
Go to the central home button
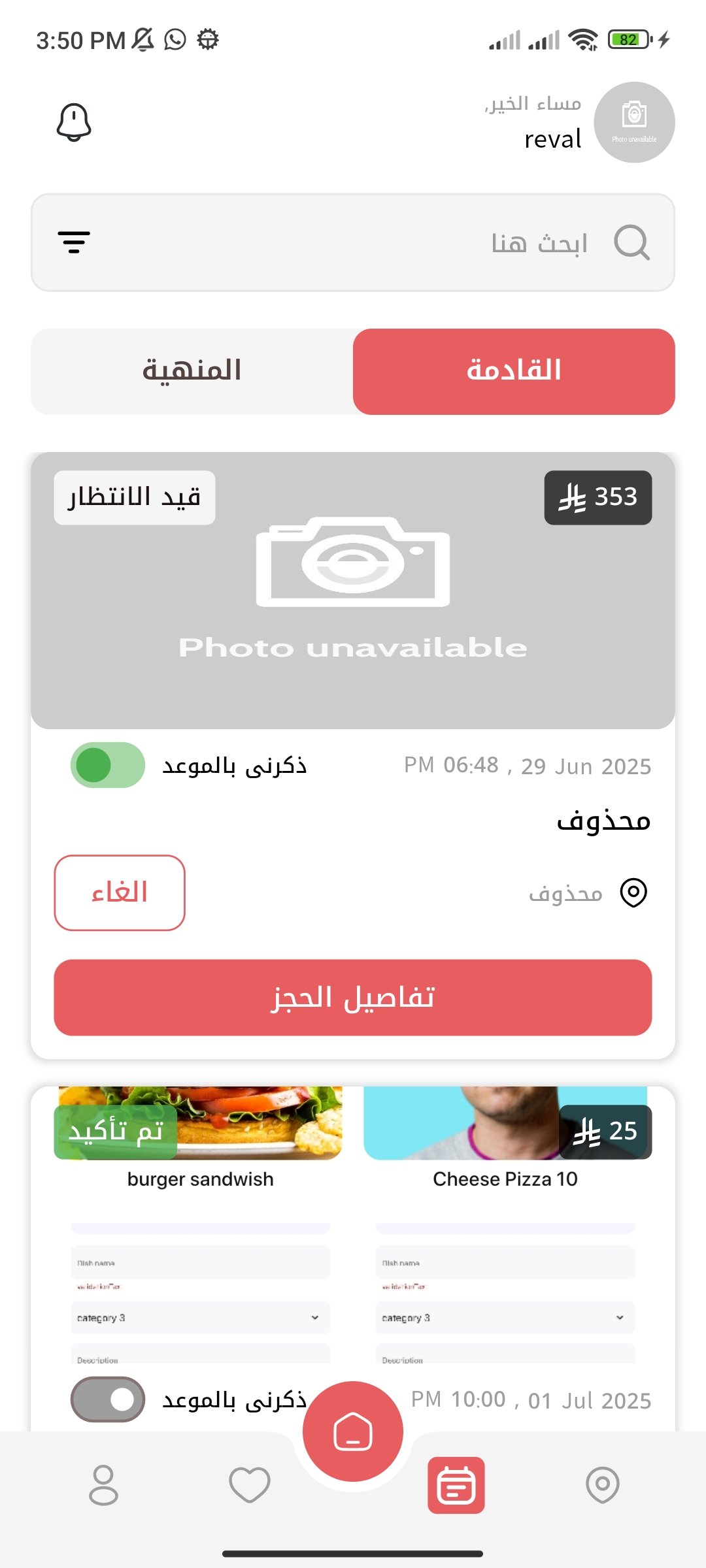(x=353, y=1431)
